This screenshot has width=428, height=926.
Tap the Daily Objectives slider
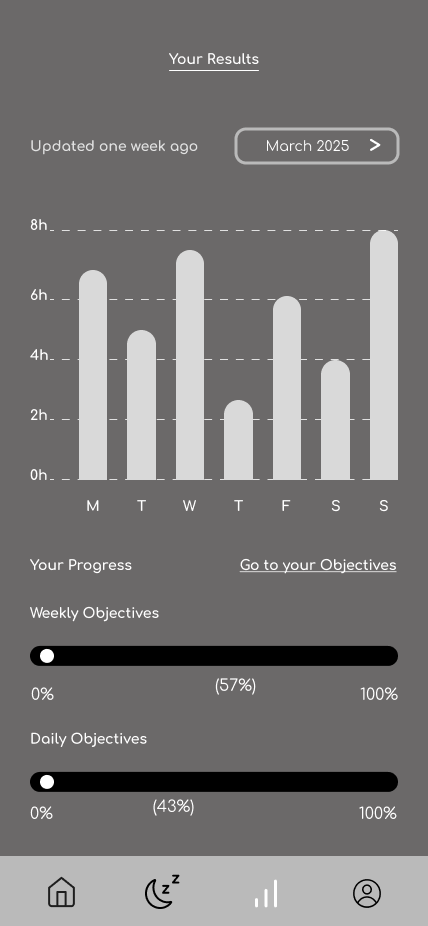[x=214, y=782]
